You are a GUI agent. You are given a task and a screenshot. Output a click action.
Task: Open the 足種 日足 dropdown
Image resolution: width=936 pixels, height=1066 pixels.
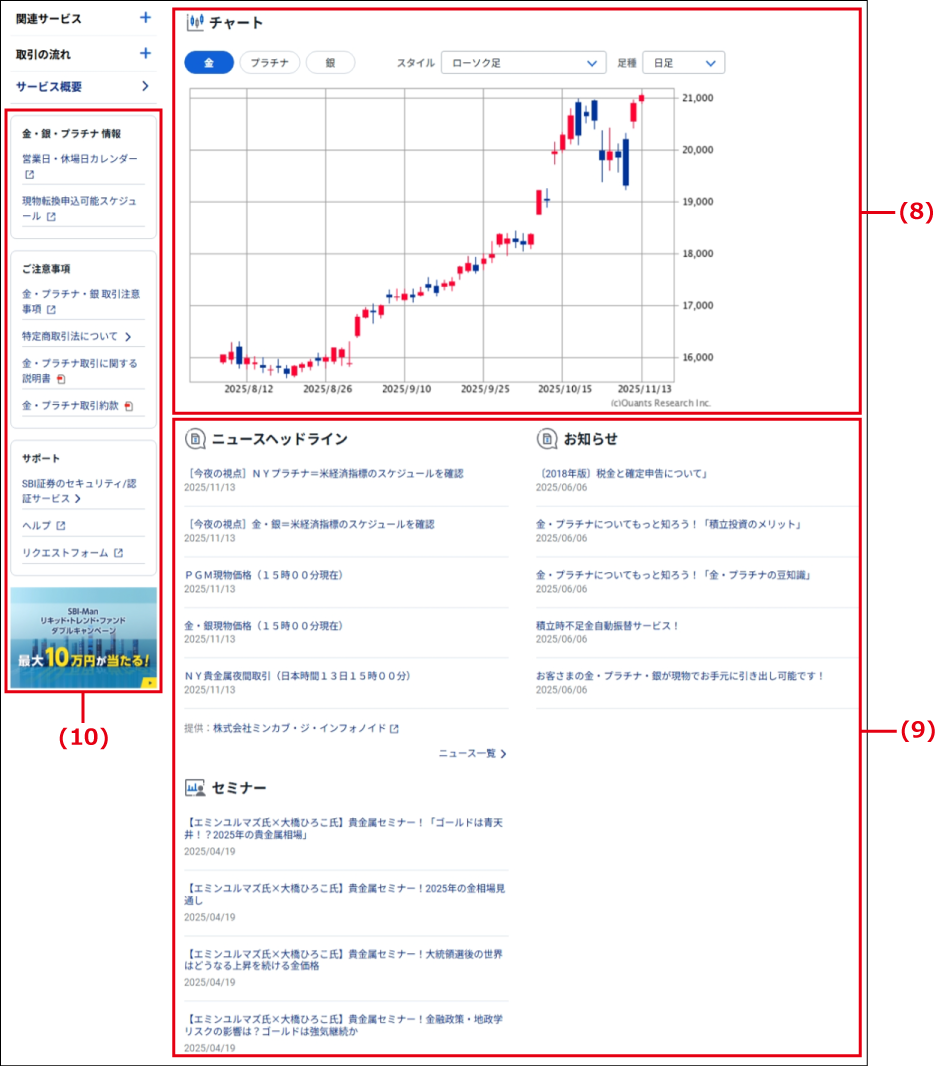[x=683, y=63]
